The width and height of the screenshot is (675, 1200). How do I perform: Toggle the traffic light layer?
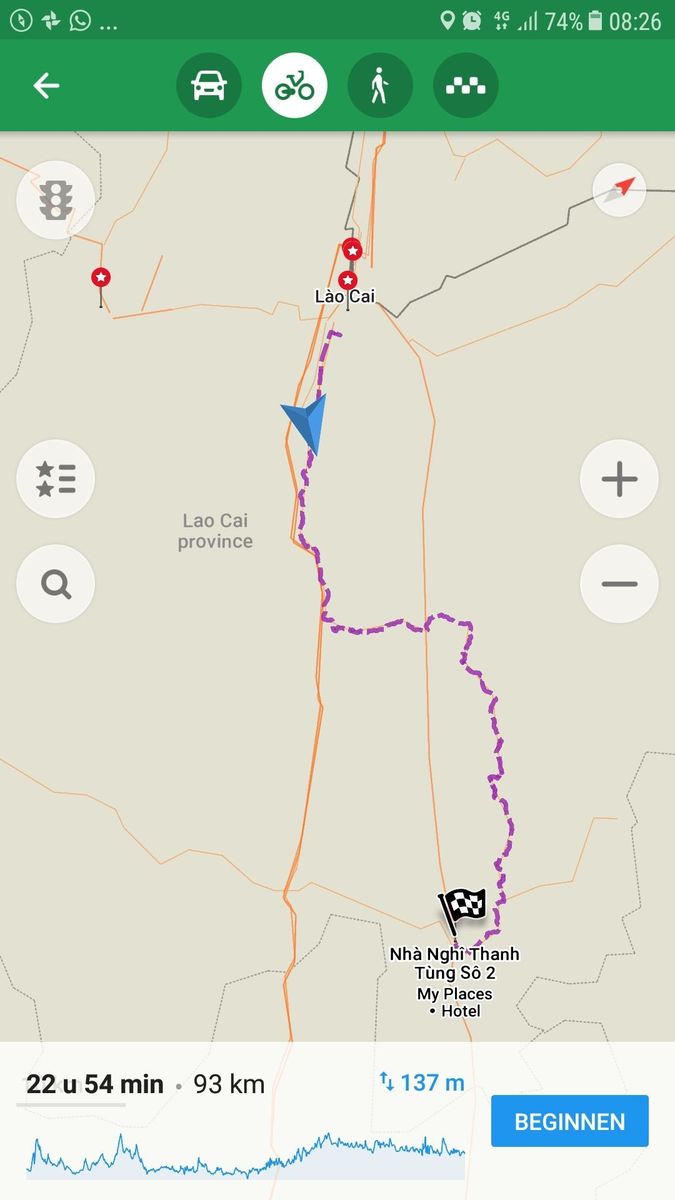click(x=56, y=200)
